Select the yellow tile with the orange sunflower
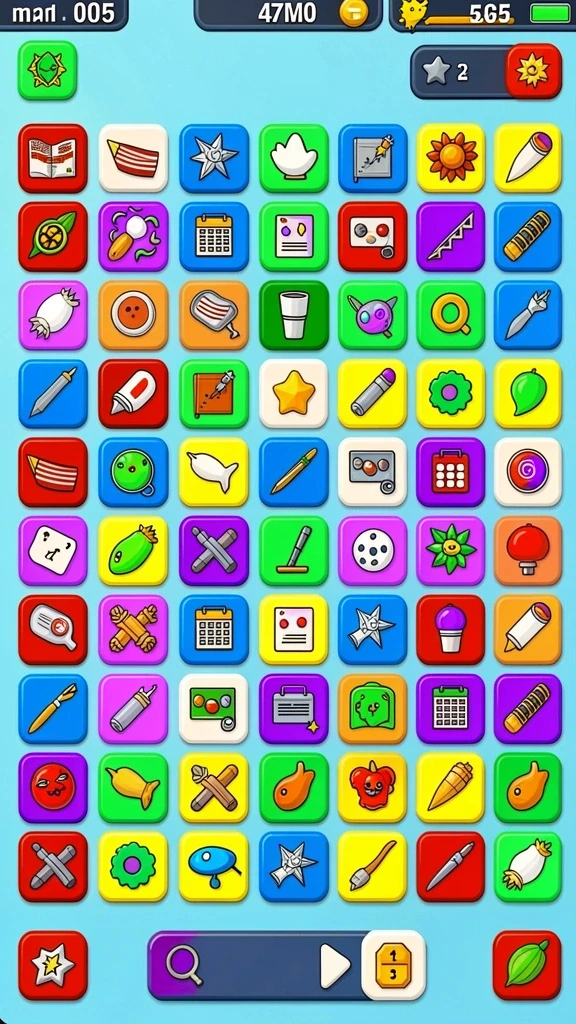Image resolution: width=576 pixels, height=1024 pixels. tap(451, 158)
